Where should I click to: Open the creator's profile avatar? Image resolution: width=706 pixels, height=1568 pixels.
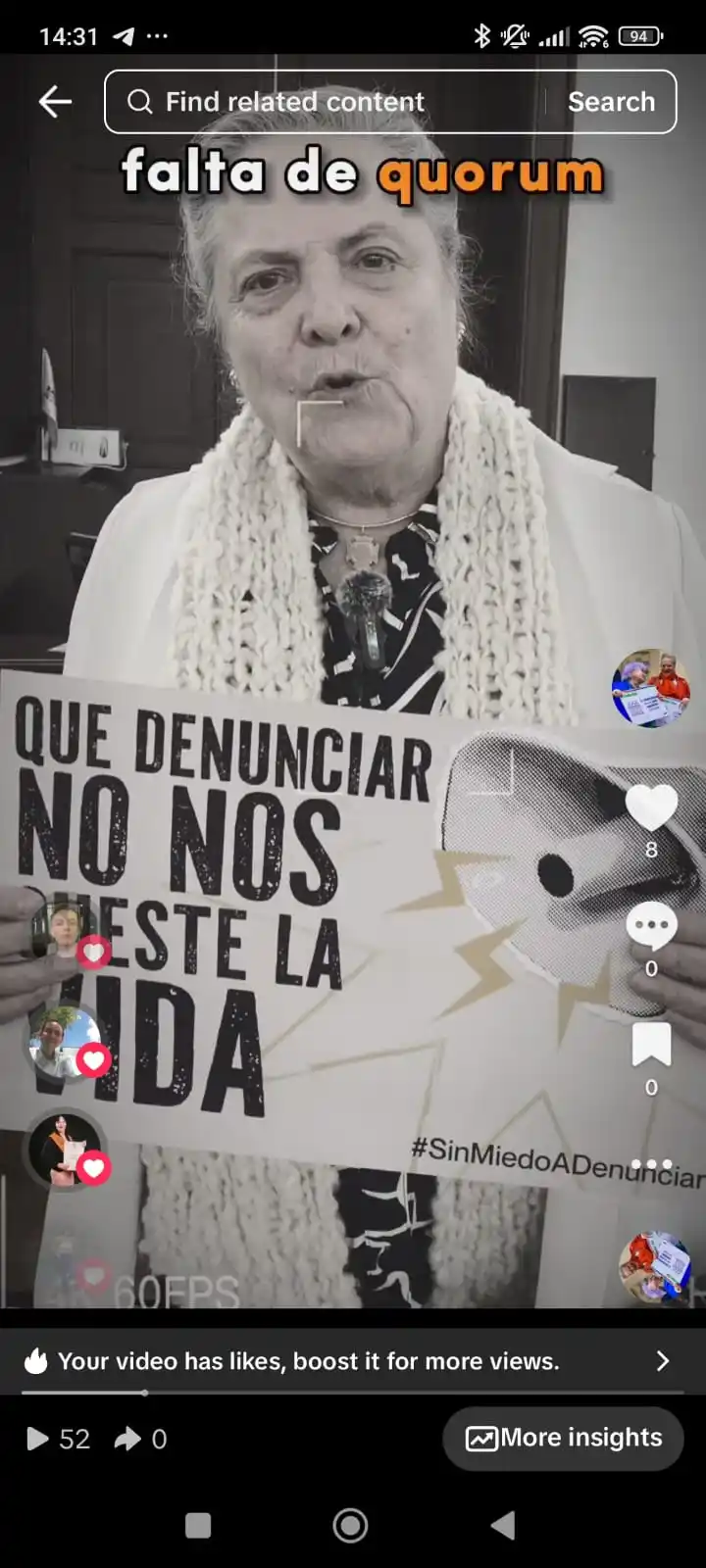[650, 688]
